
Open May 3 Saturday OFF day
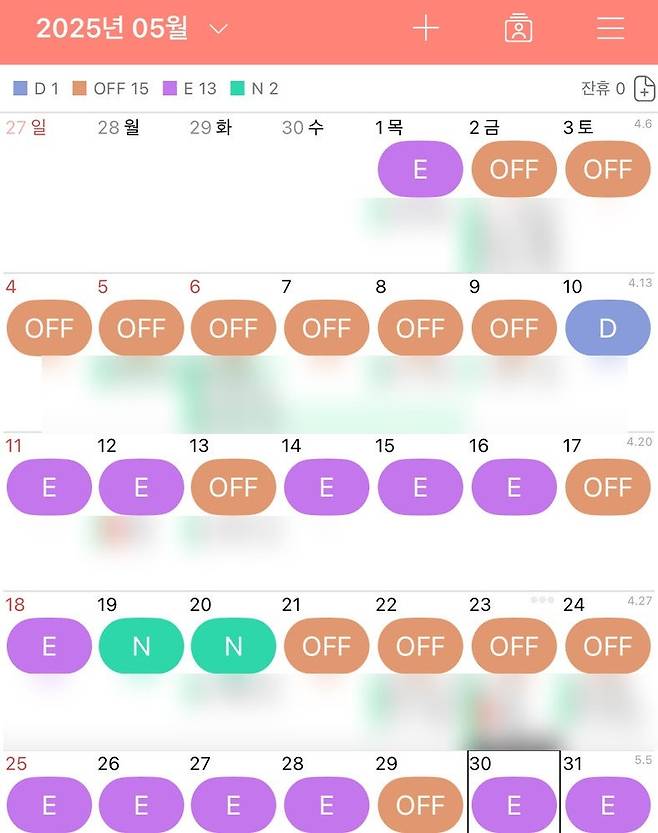(x=607, y=169)
